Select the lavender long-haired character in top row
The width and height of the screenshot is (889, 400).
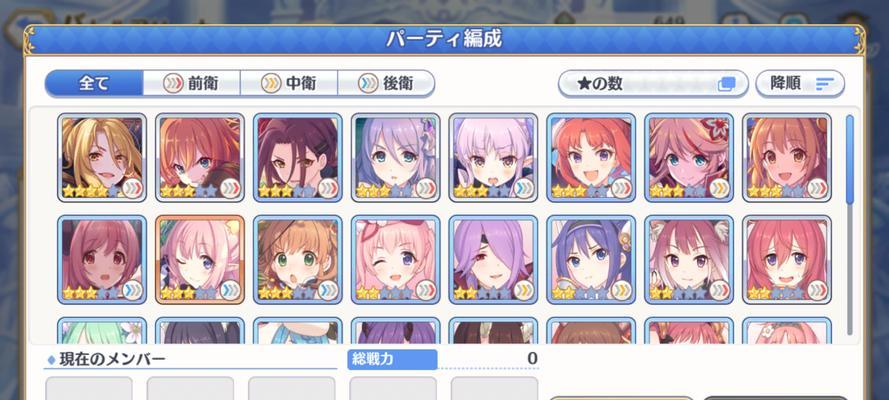[395, 157]
